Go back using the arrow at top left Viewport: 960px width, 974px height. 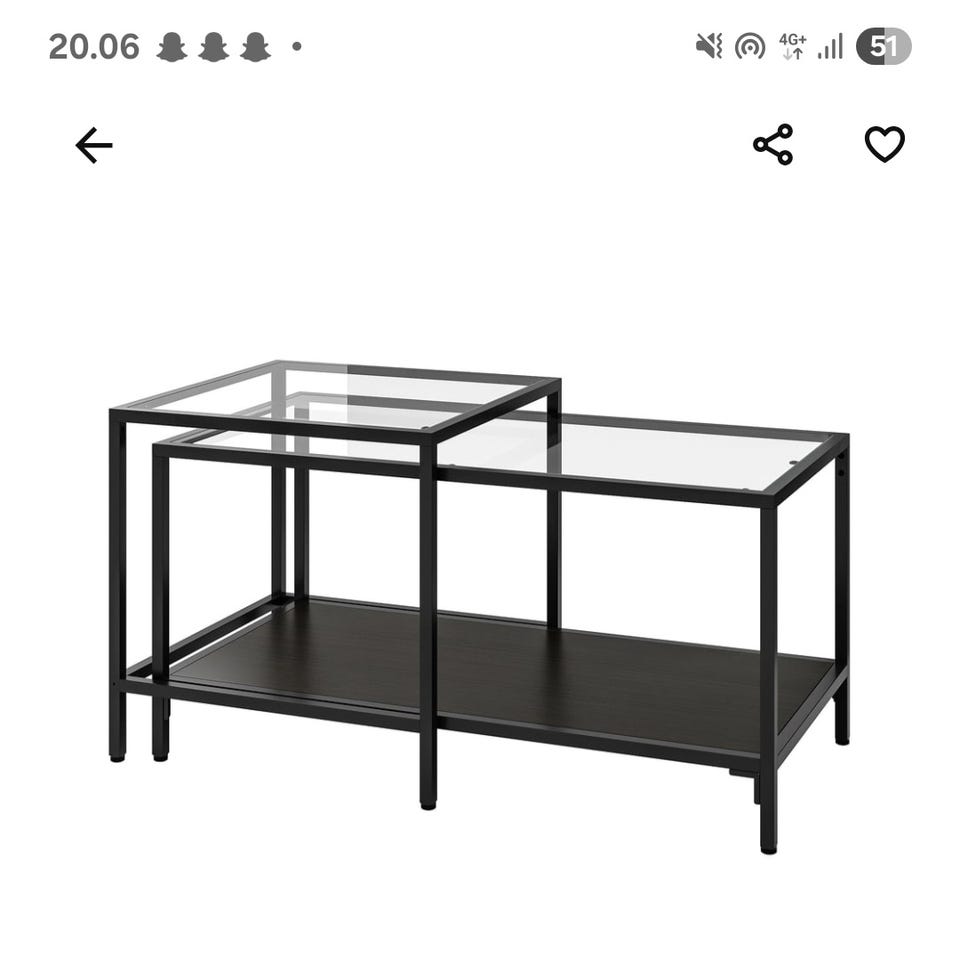pos(93,144)
